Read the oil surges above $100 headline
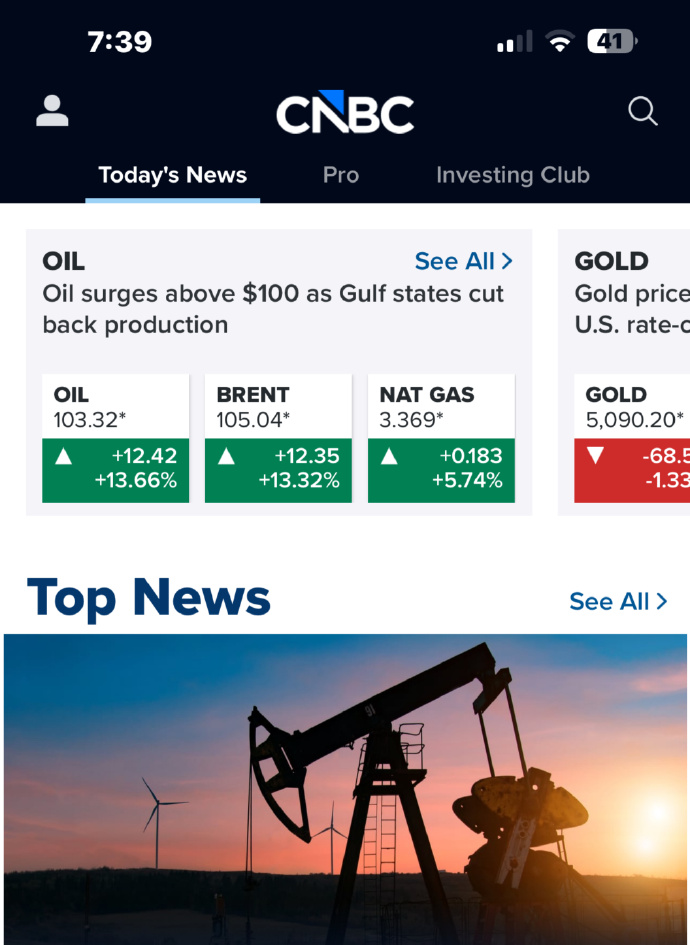The image size is (690, 945). (273, 309)
